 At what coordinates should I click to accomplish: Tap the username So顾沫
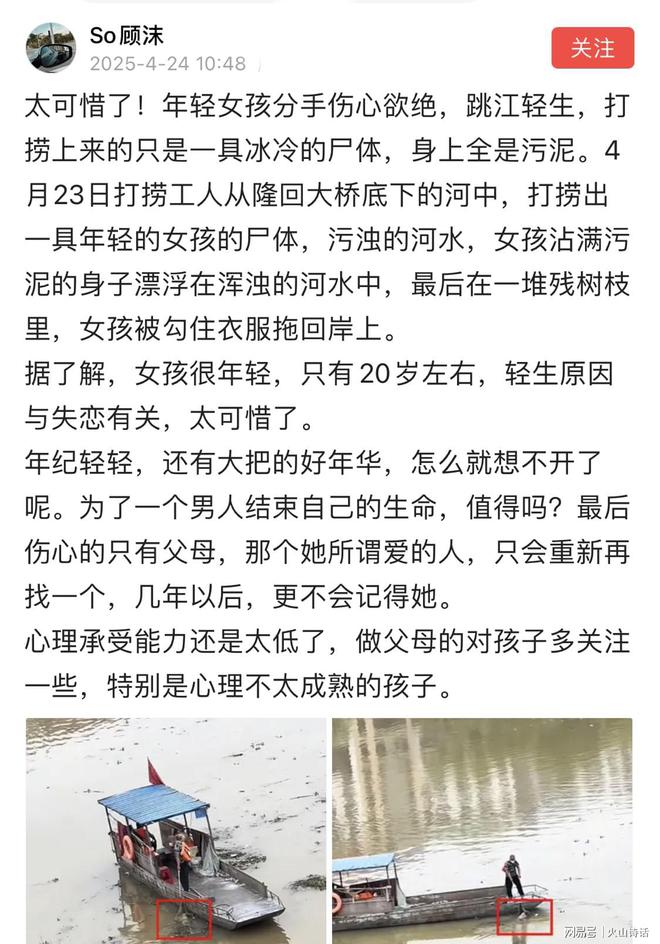point(127,36)
